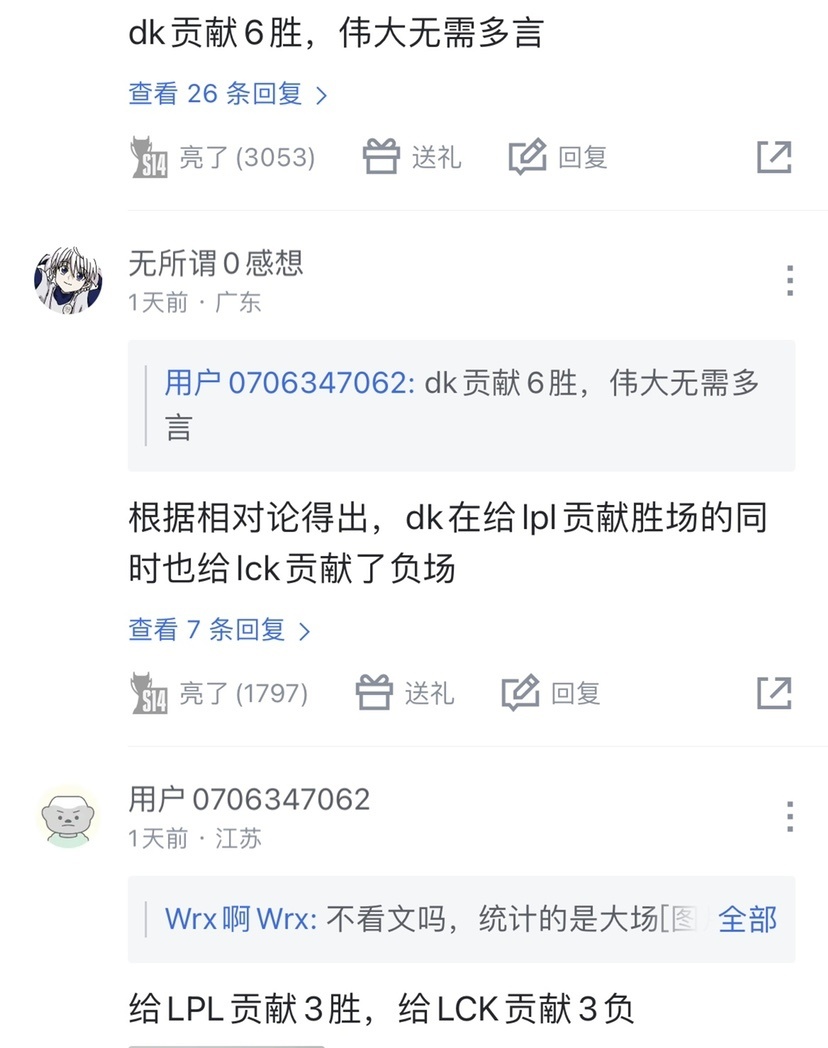
Task: Click the S14 badge on bottom like button
Action: click(x=150, y=692)
